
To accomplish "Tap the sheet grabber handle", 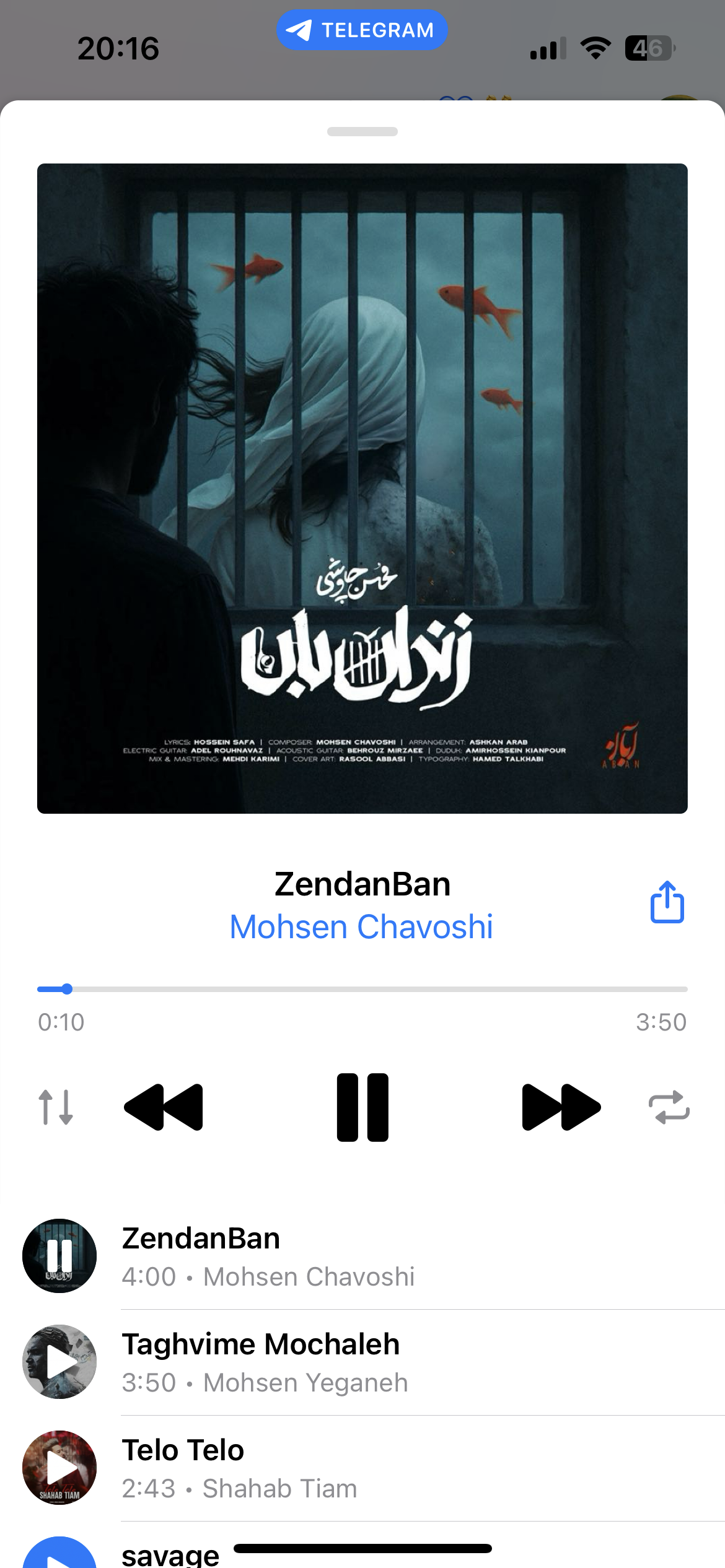I will (x=362, y=131).
